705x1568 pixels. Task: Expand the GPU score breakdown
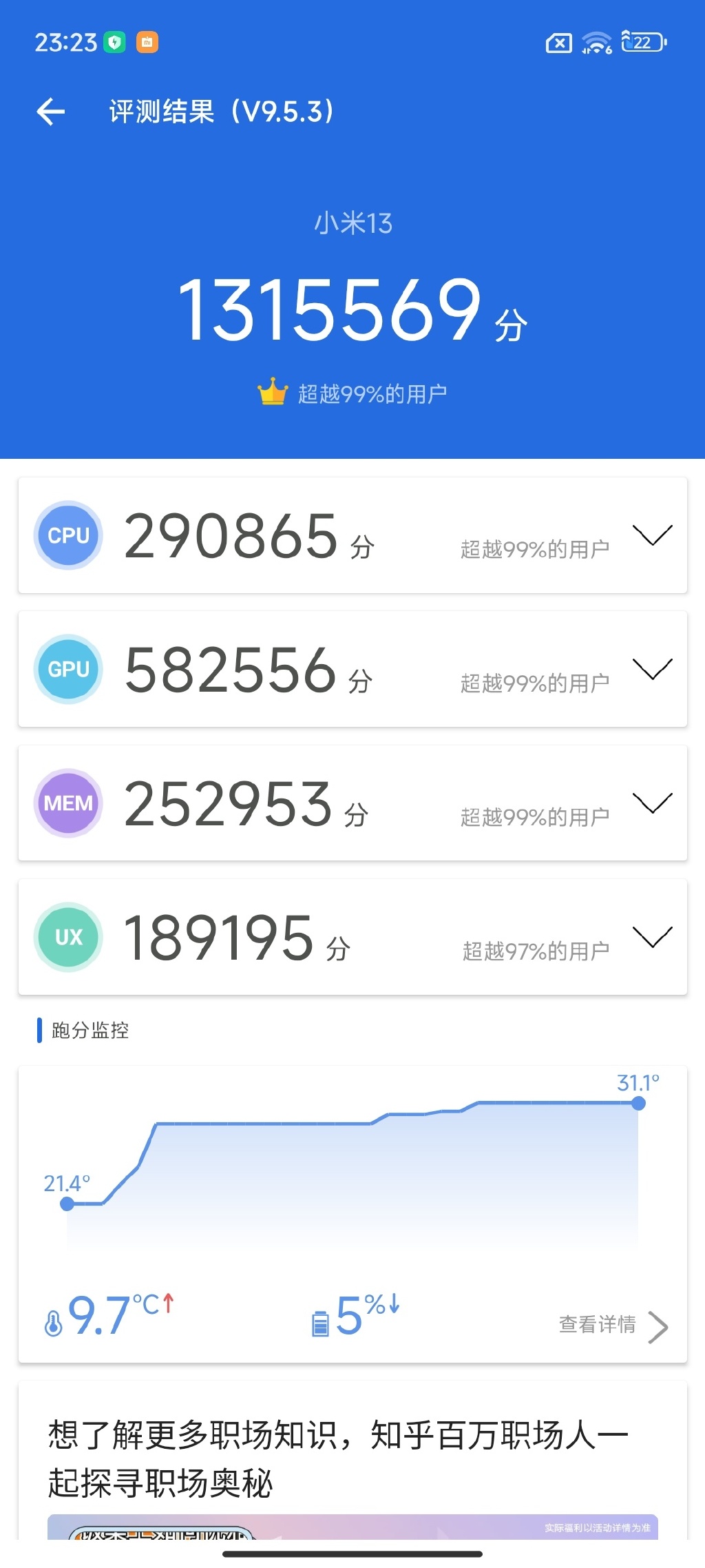point(651,669)
